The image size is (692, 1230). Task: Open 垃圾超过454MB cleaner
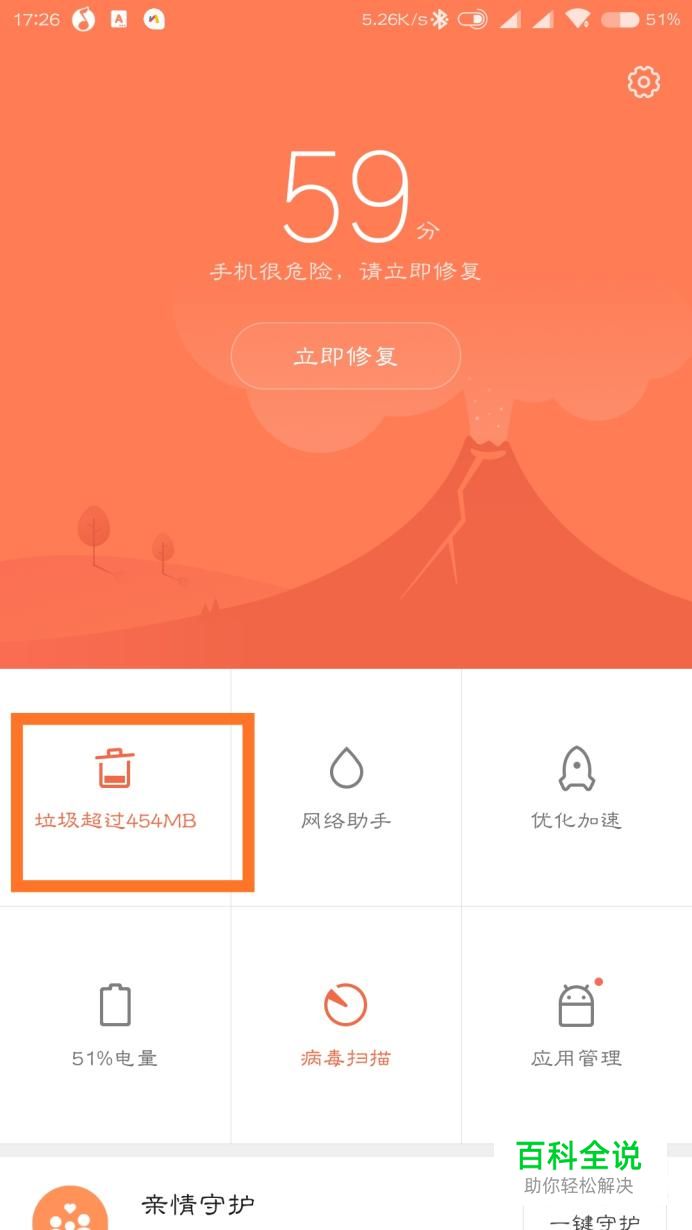(116, 790)
